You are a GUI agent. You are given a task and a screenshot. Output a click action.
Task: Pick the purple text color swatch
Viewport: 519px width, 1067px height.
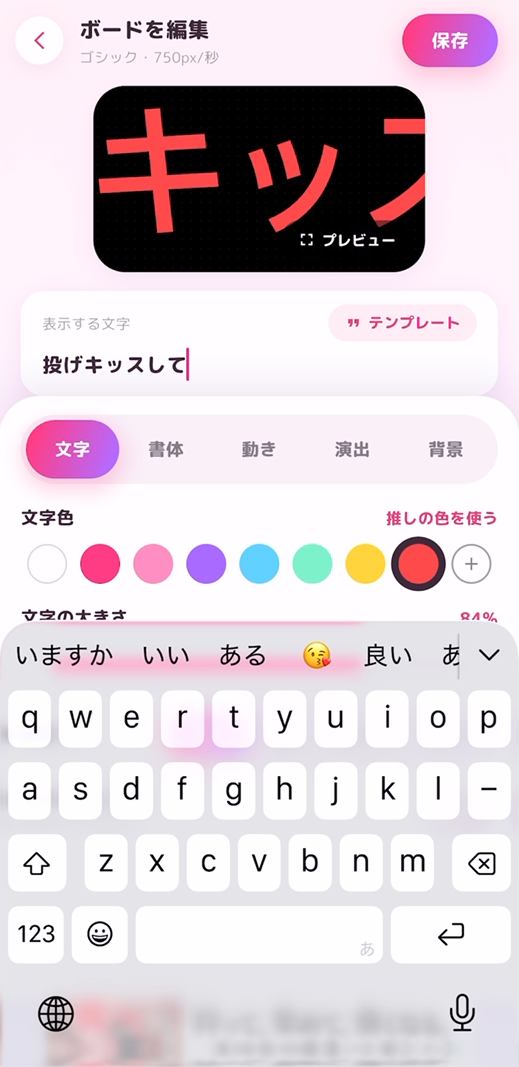(x=206, y=564)
